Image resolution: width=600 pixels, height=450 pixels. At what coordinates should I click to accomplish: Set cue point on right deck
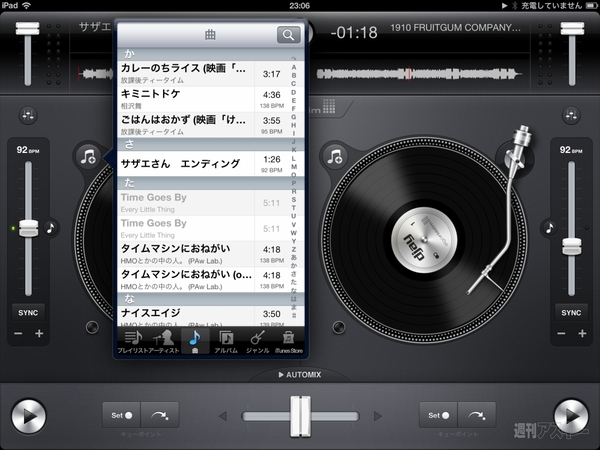435,414
